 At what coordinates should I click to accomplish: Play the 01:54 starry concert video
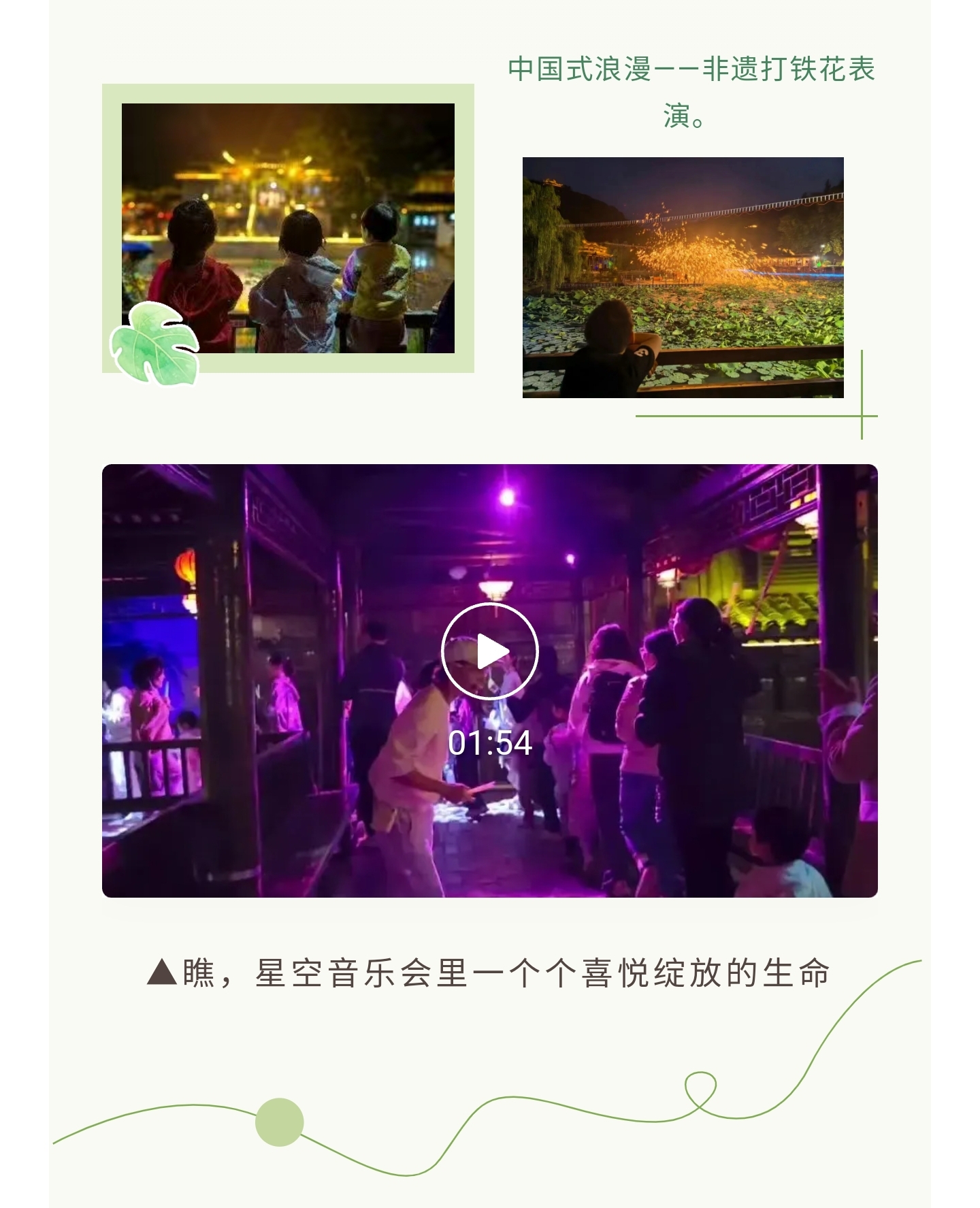tap(489, 652)
